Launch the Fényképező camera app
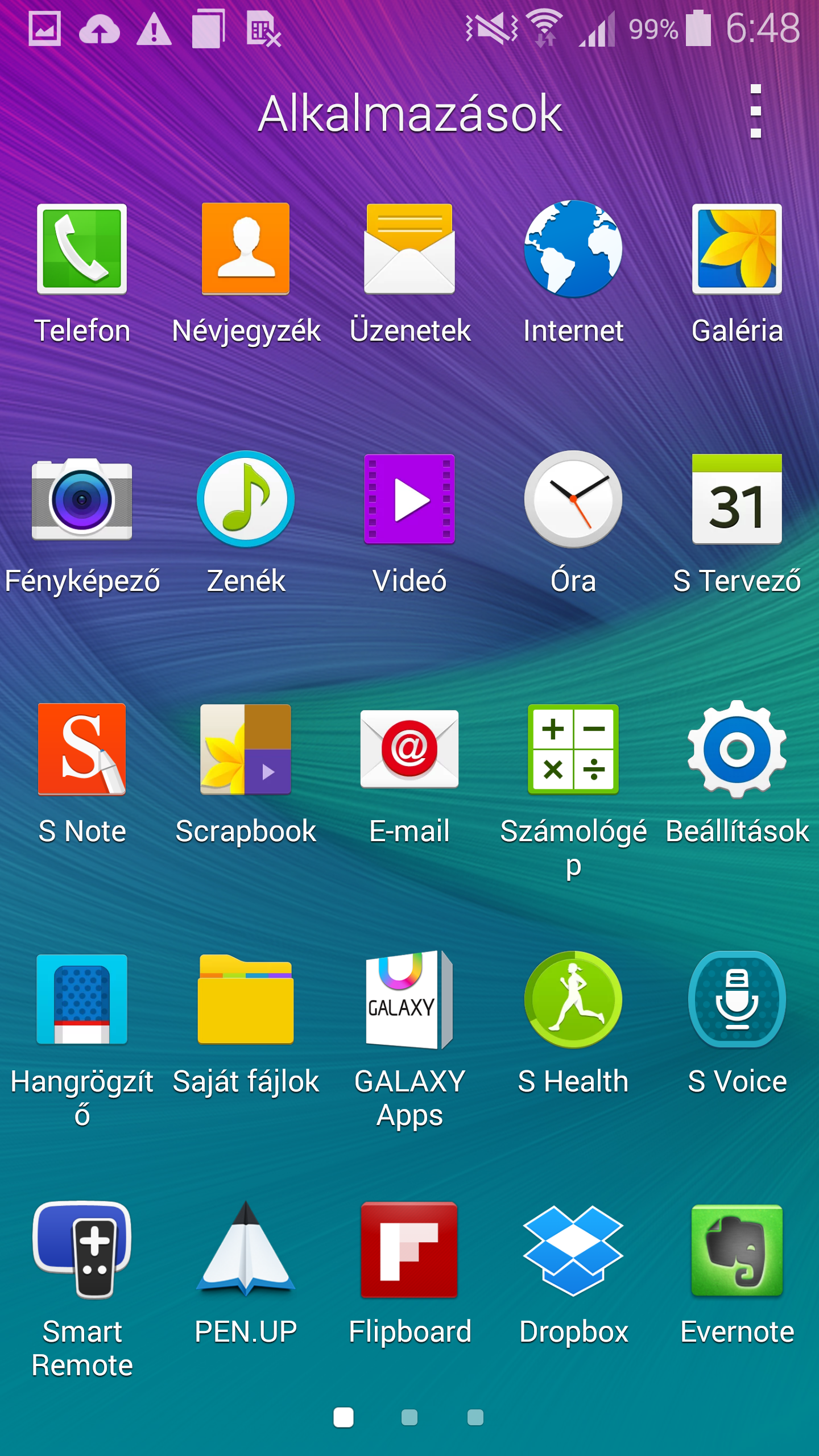Screen dimensions: 819x1456 (82, 499)
